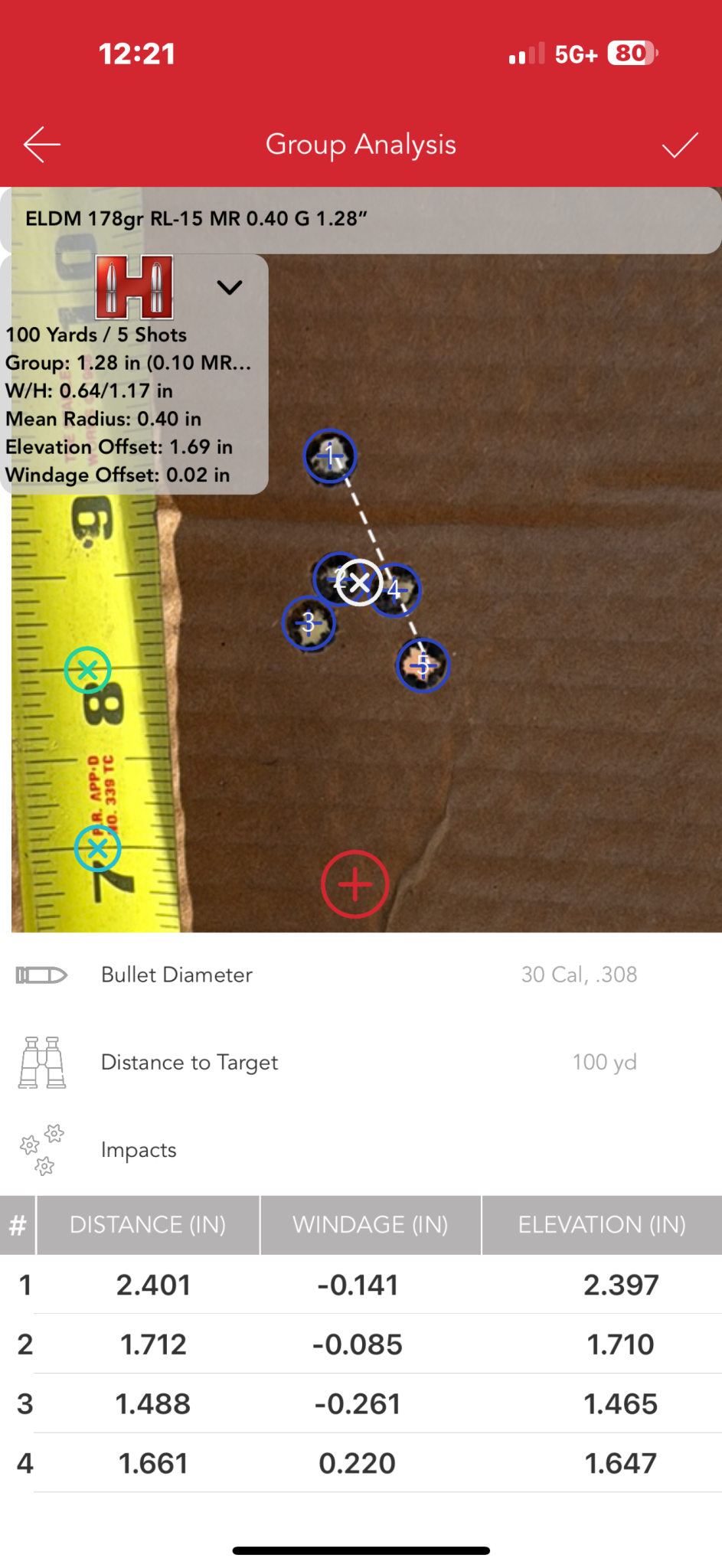Change the Distance to Target value
722x1568 pixels.
click(x=360, y=1062)
